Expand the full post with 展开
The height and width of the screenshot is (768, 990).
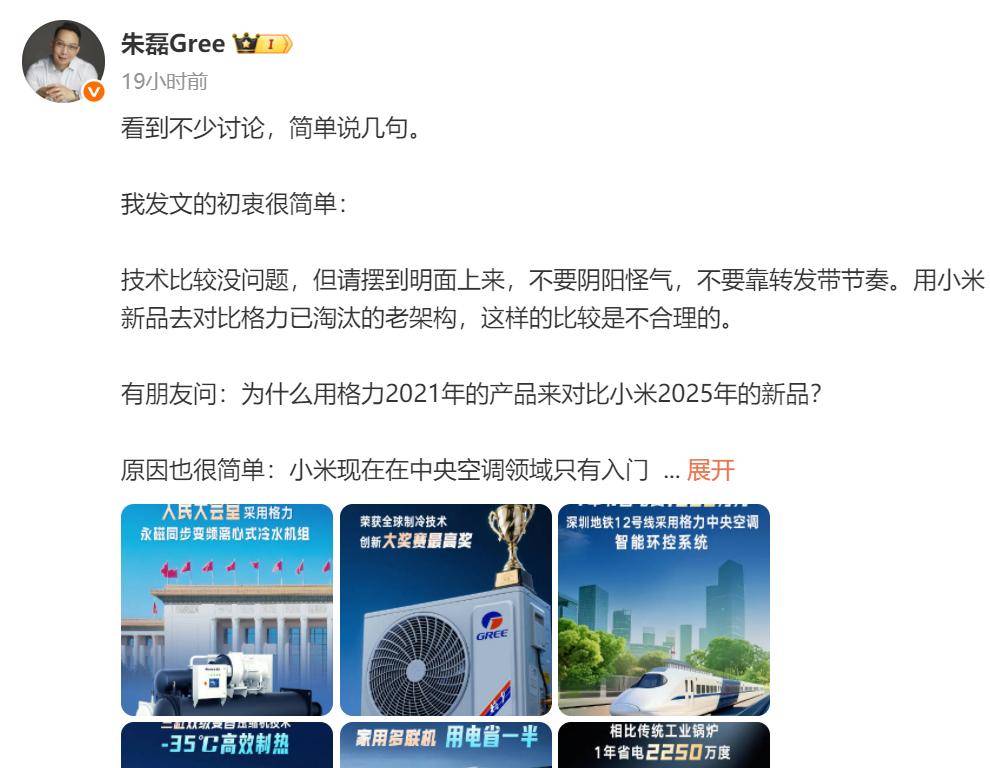pos(710,470)
